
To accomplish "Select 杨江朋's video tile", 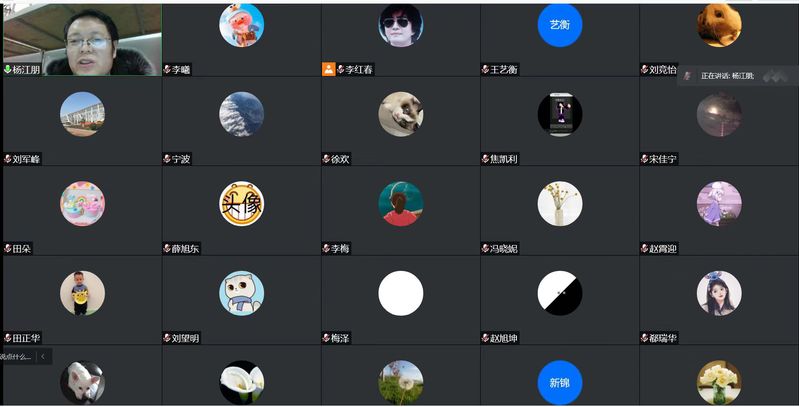I will [81, 38].
